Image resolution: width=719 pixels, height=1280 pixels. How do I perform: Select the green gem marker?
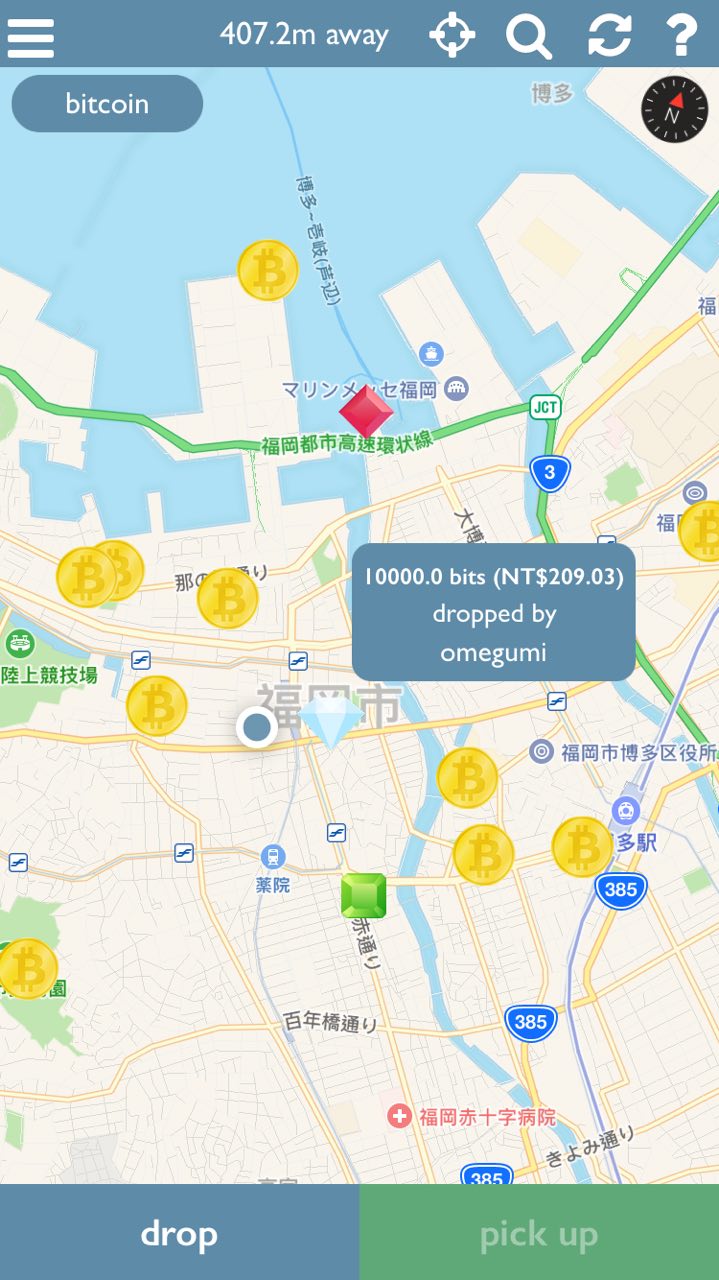pos(363,895)
